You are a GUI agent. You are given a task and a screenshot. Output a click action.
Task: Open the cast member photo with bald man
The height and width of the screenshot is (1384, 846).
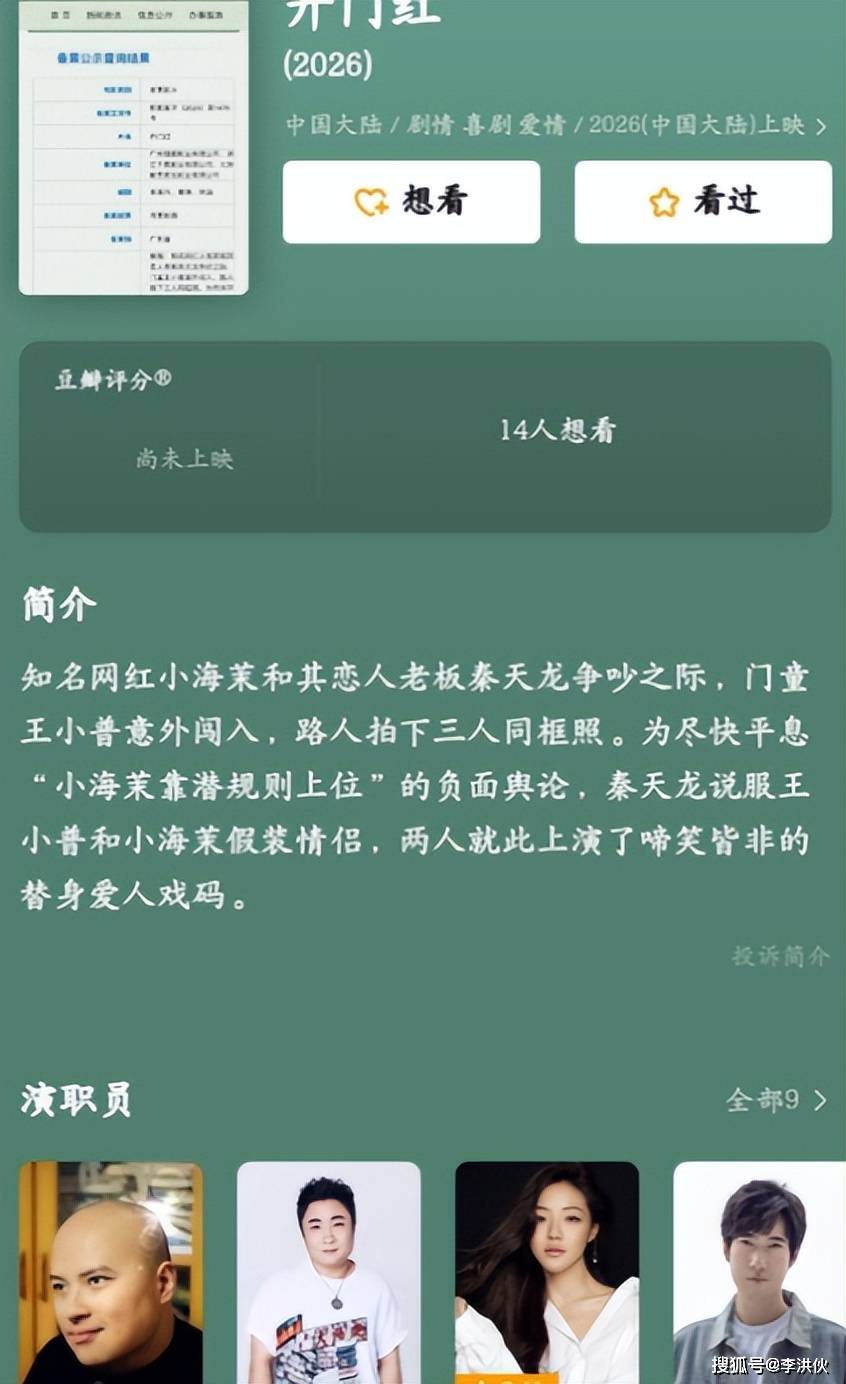(x=110, y=1272)
